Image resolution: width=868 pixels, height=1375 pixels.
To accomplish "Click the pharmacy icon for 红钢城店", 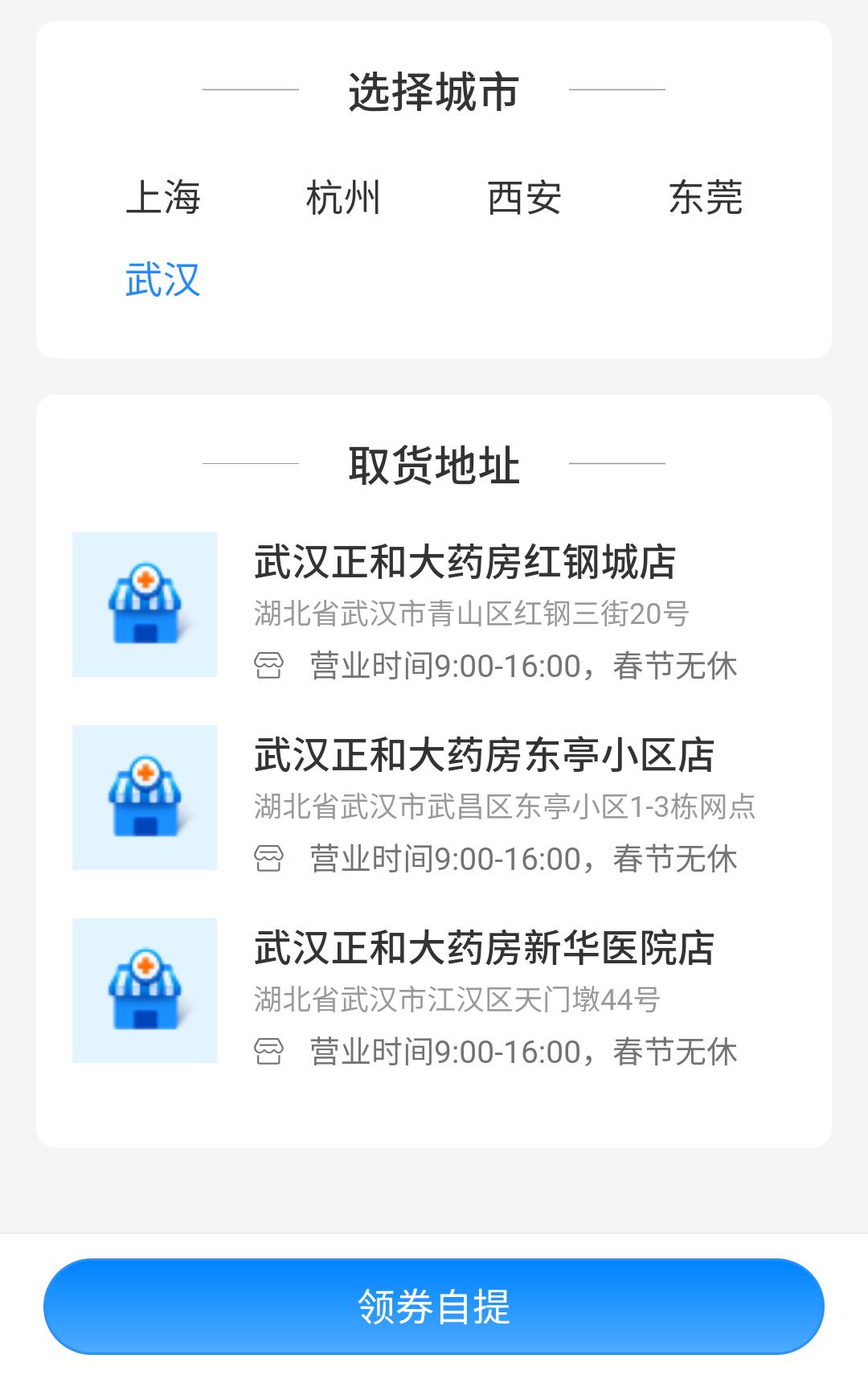I will [145, 605].
